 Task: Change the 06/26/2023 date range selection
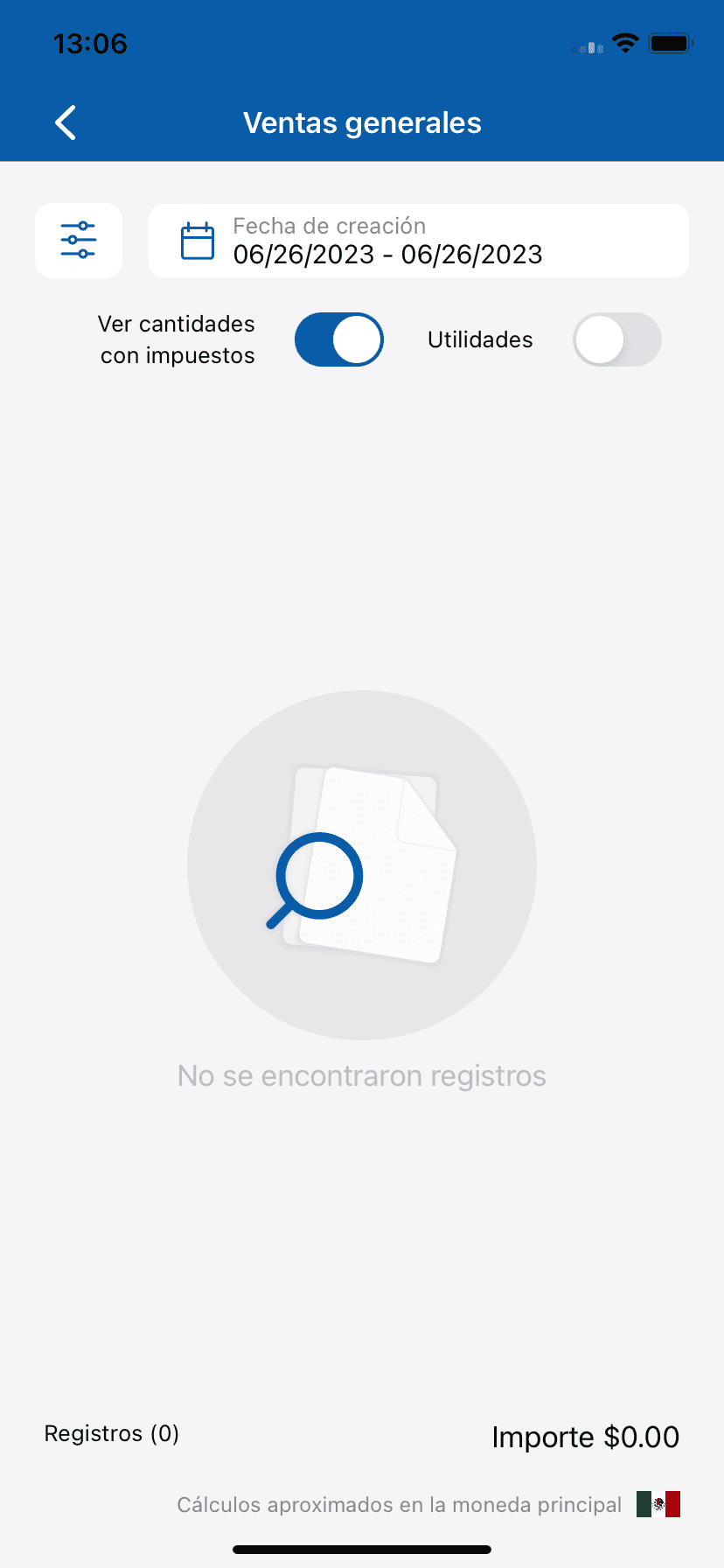(x=387, y=255)
